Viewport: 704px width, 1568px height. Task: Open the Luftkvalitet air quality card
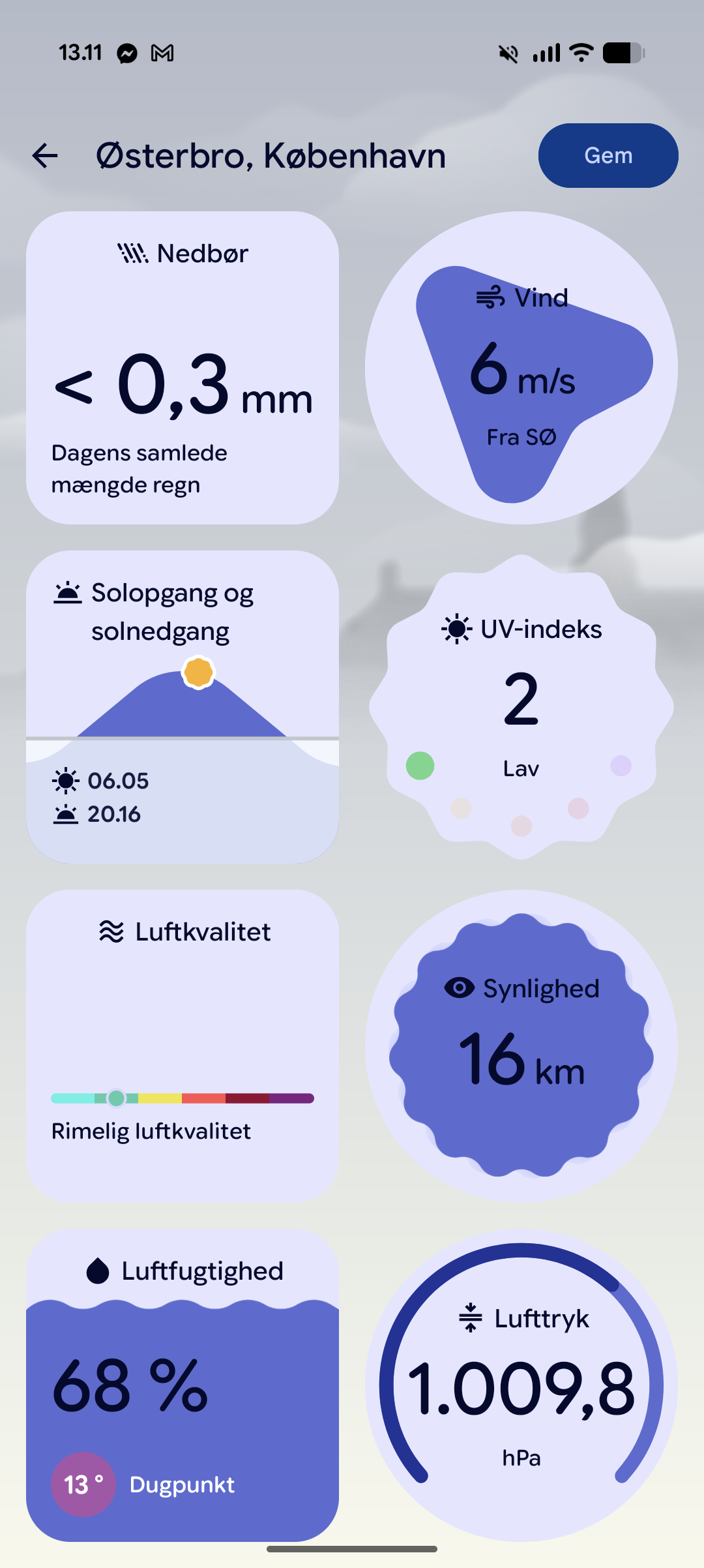coord(183,1046)
